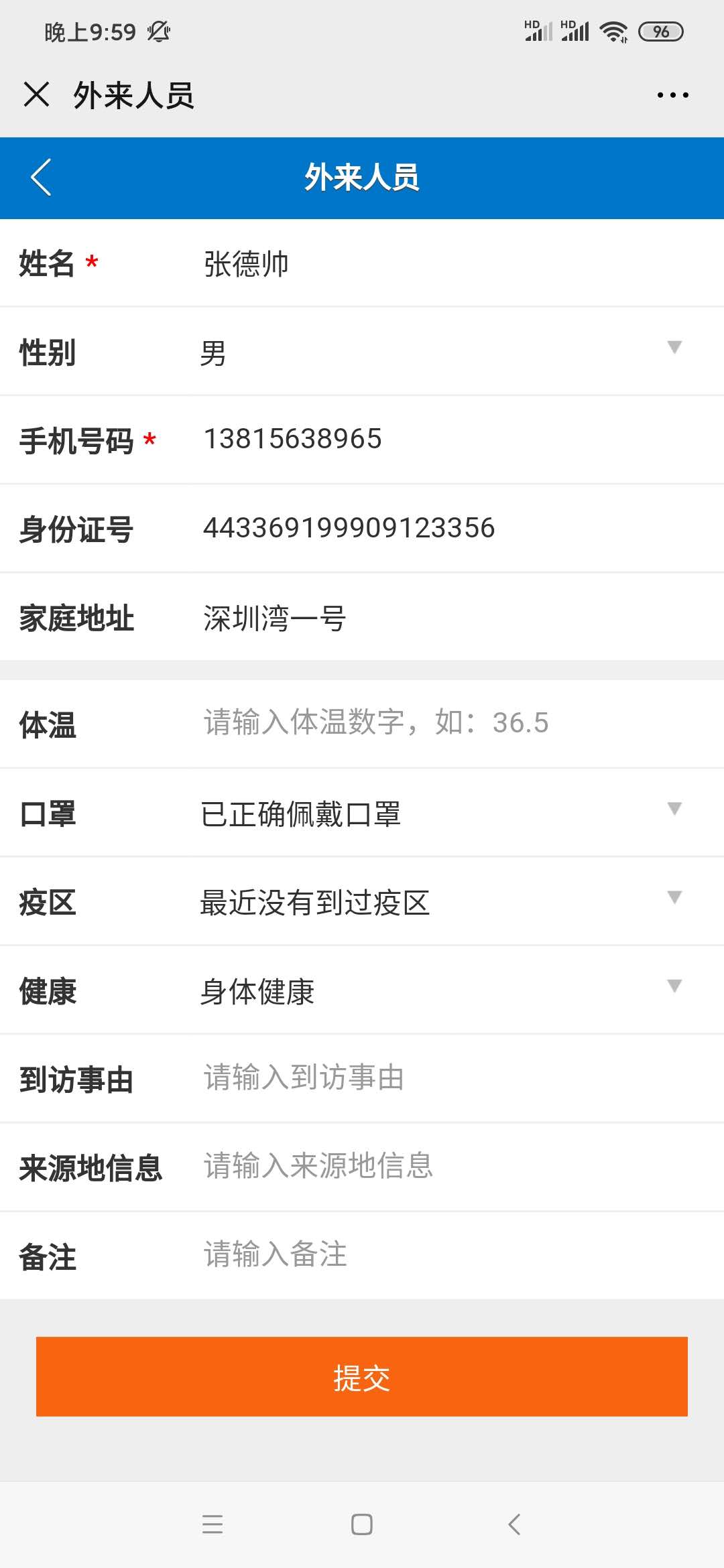Viewport: 724px width, 1568px height.
Task: Tap the system home button
Action: pos(362,1524)
